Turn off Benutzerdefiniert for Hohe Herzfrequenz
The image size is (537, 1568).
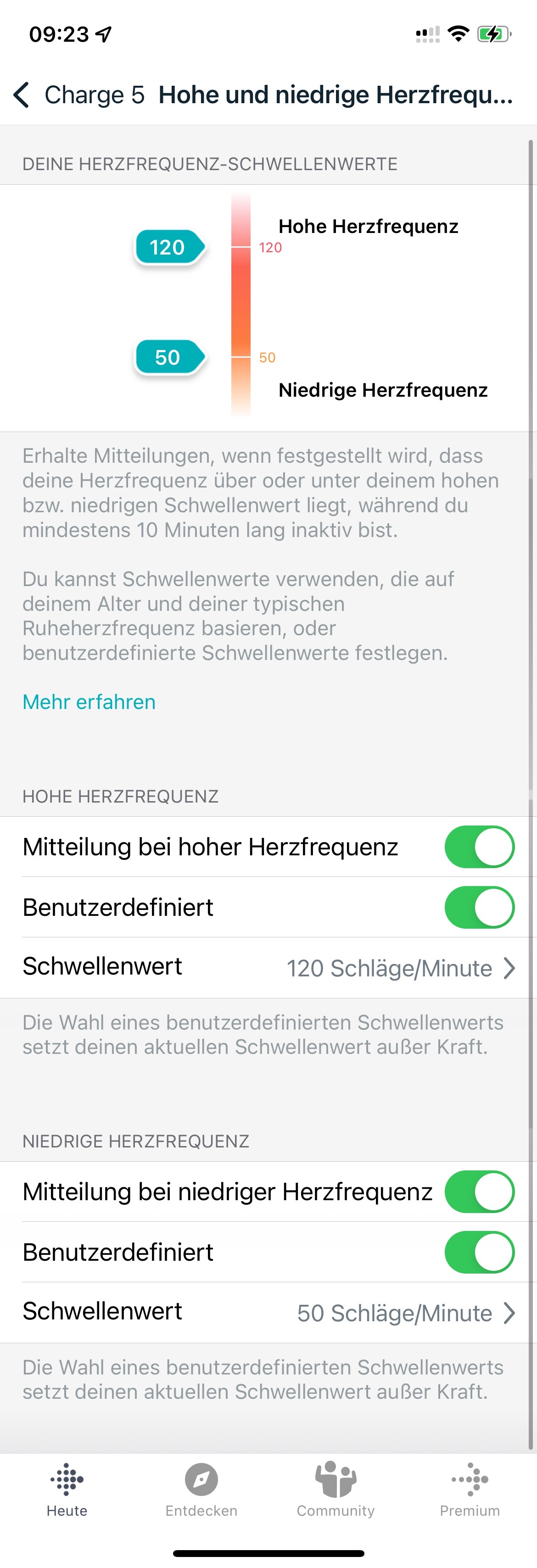[x=479, y=907]
